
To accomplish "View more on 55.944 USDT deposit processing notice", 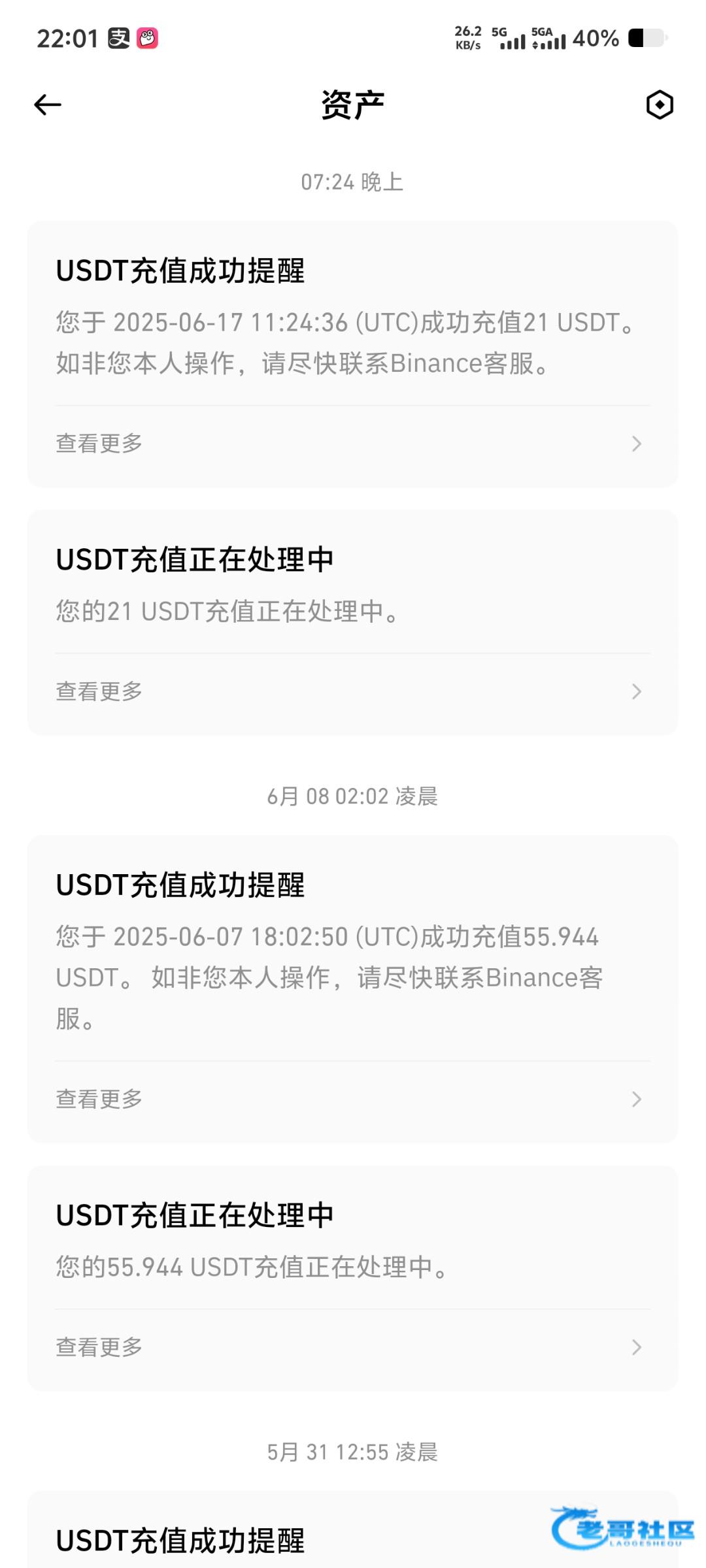I will tap(352, 1347).
